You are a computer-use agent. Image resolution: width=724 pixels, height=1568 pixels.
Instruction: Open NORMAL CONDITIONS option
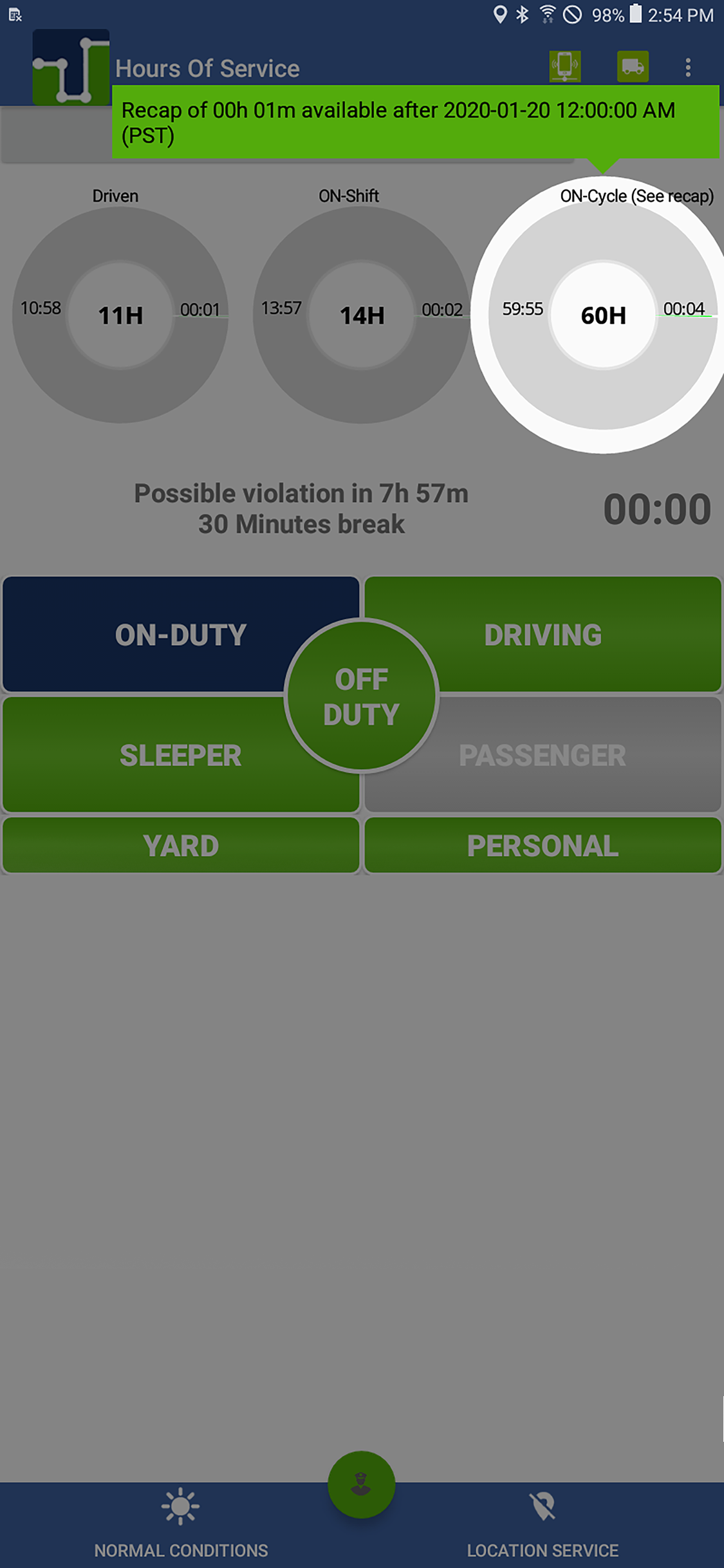click(181, 1523)
